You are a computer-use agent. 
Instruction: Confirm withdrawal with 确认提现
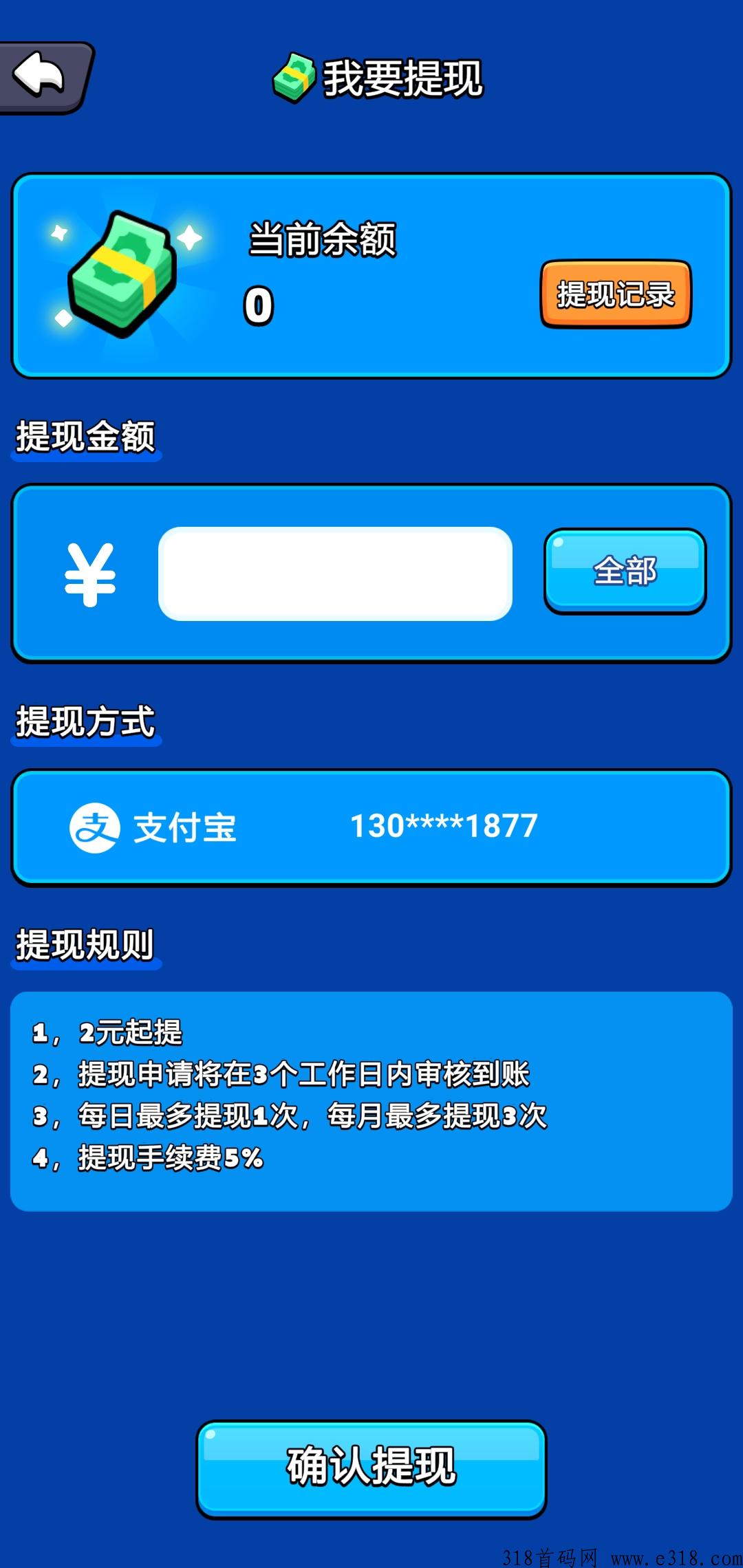371,1468
